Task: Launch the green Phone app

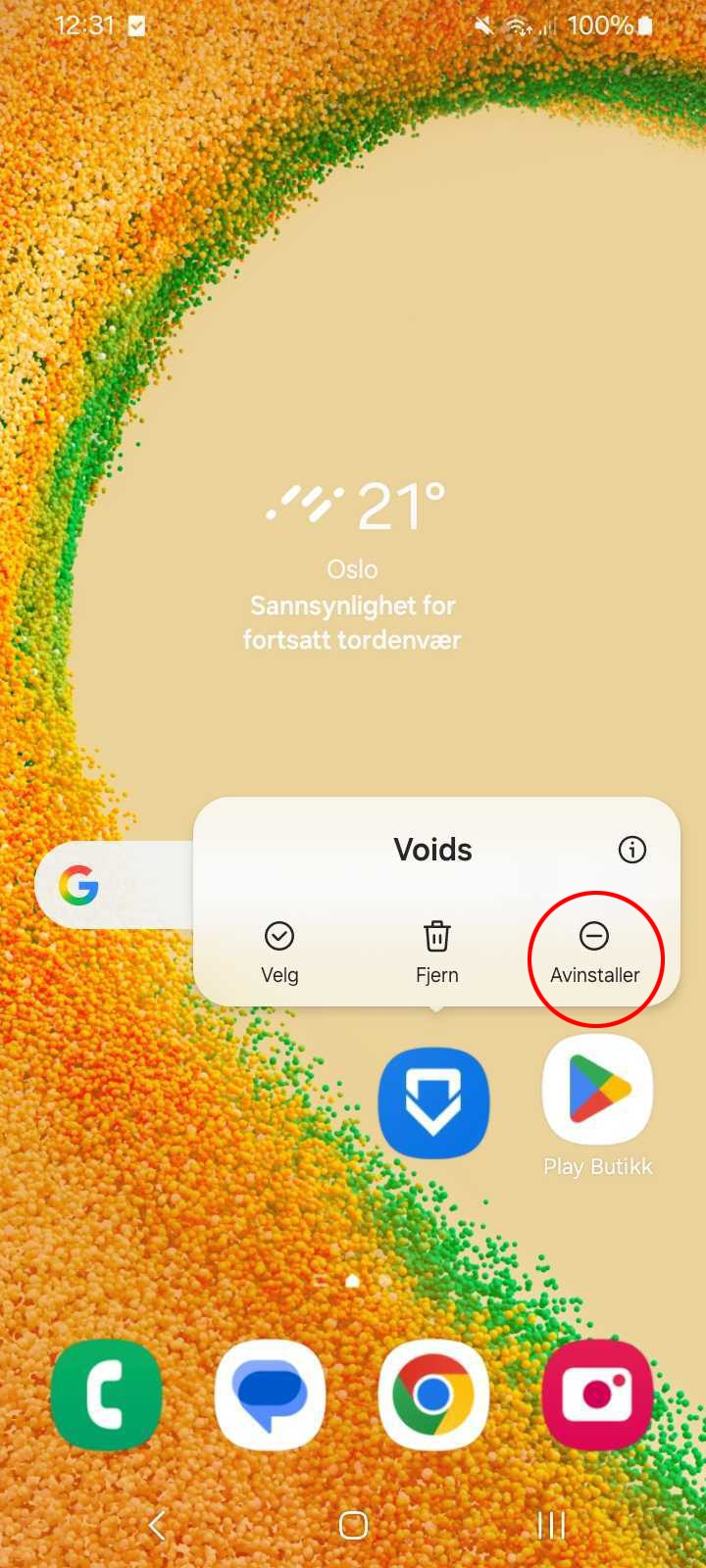Action: [106, 1395]
